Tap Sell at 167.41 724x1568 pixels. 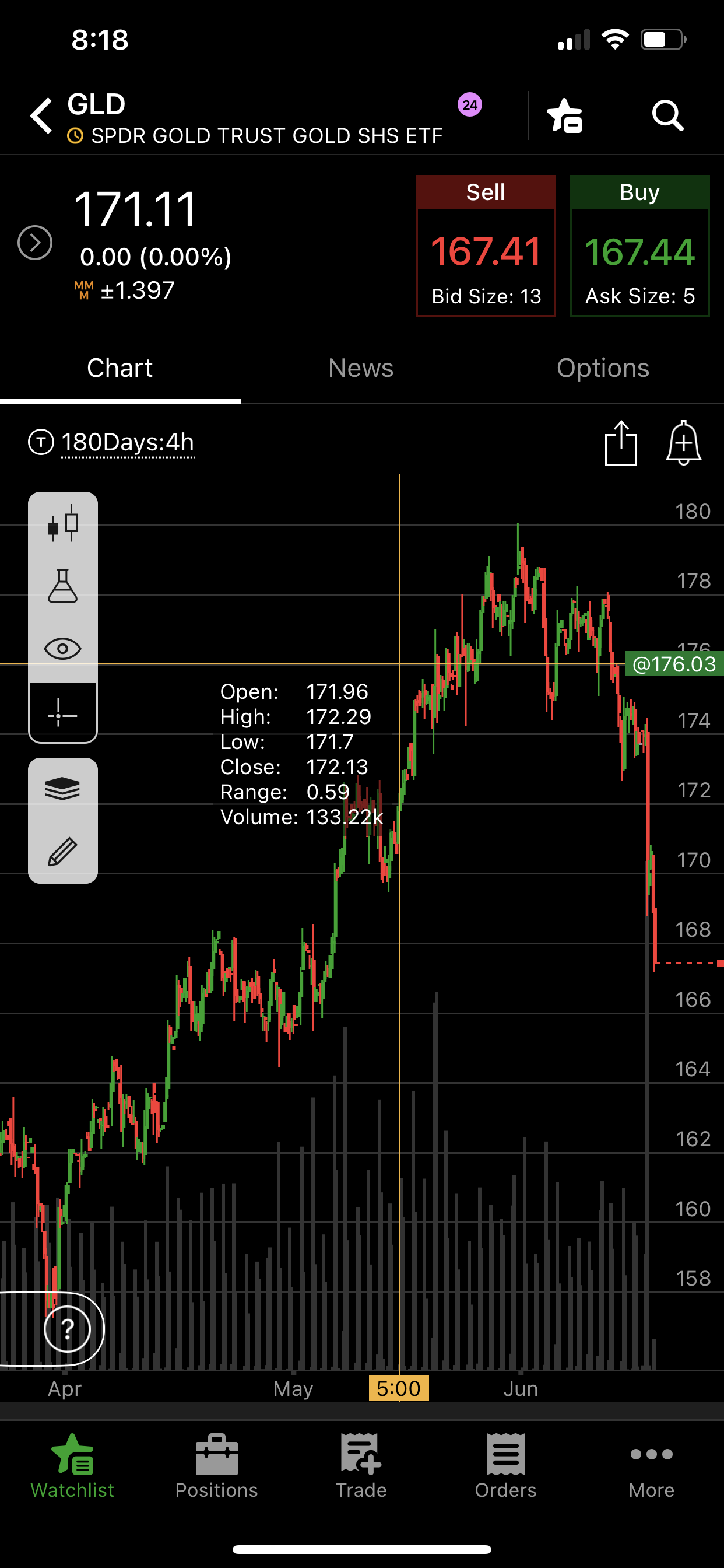coord(486,246)
